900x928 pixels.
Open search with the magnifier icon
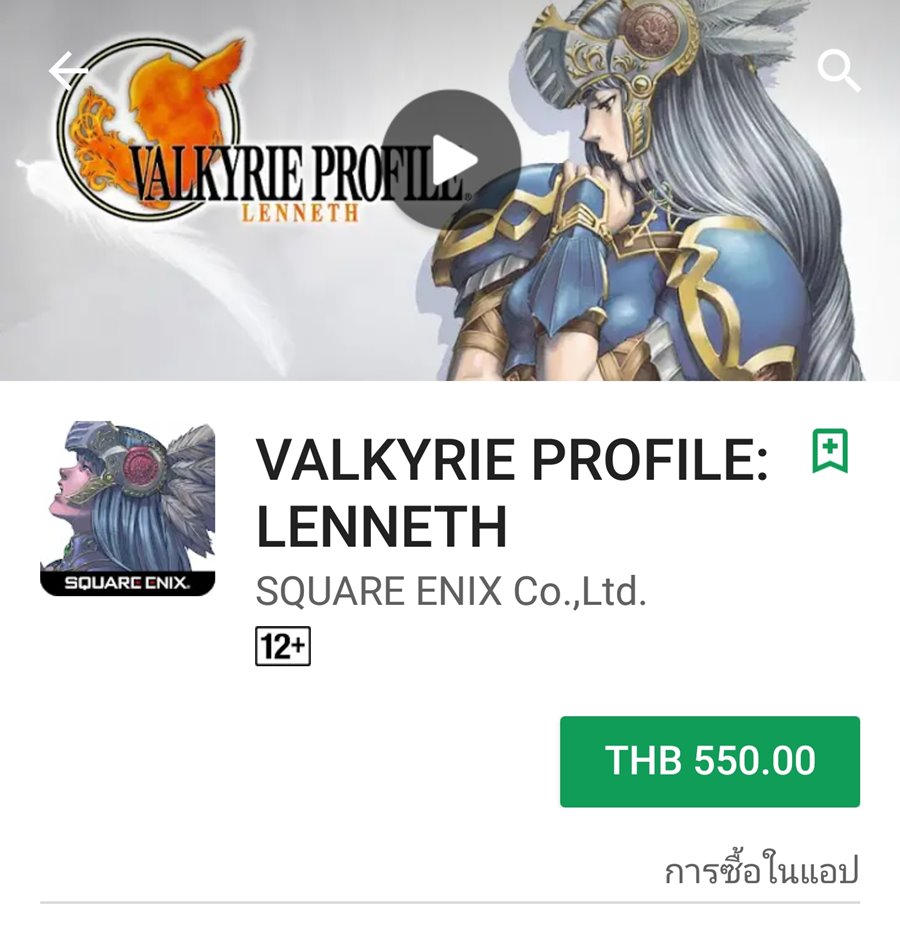[838, 71]
